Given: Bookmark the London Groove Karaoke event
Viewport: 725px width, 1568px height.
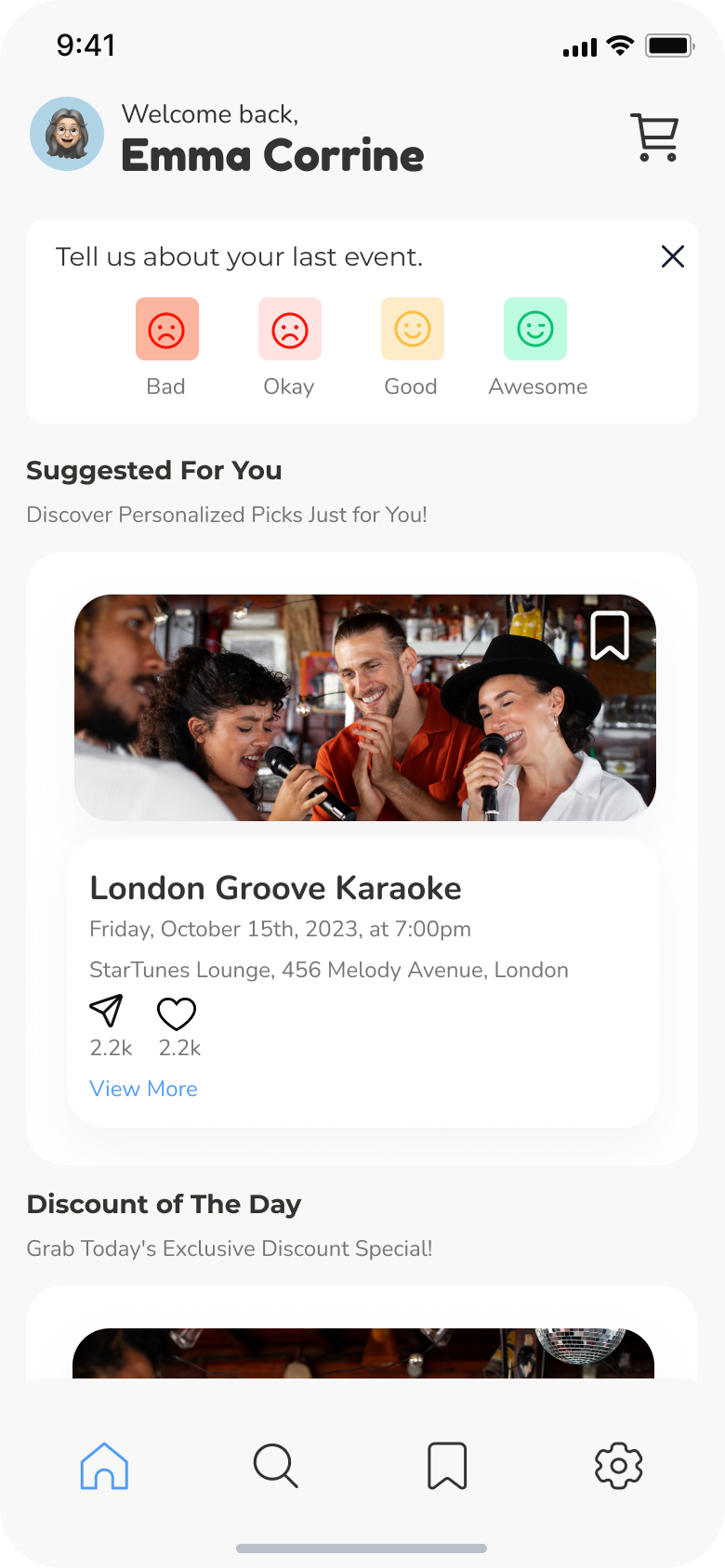Looking at the screenshot, I should tap(610, 635).
